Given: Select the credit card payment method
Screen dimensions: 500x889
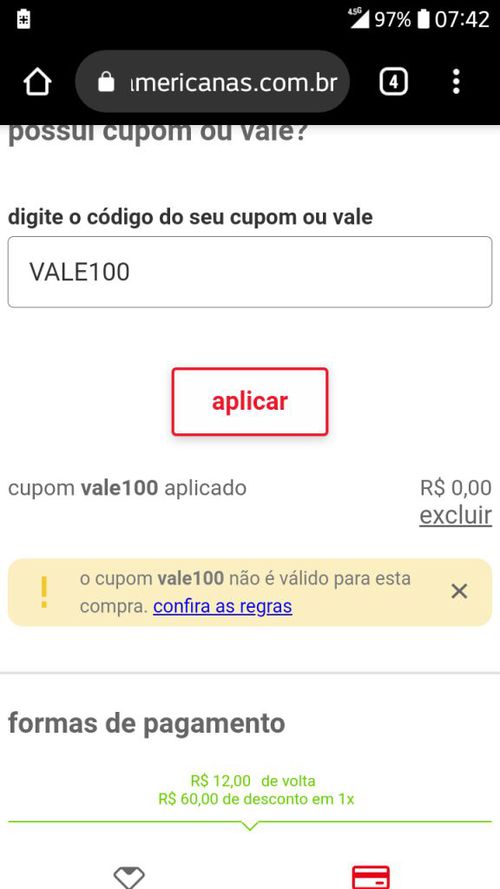Looking at the screenshot, I should [x=371, y=878].
